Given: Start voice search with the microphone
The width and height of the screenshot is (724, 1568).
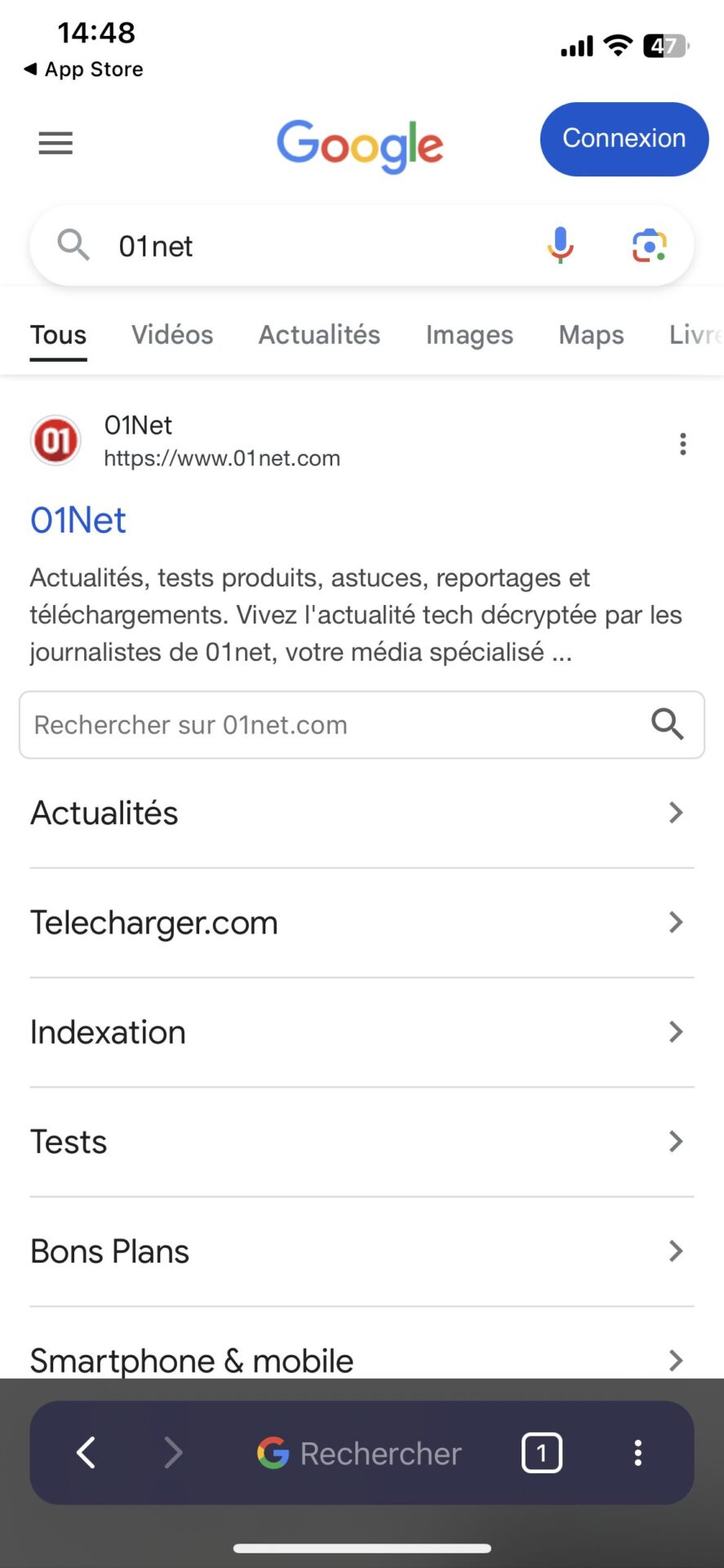Looking at the screenshot, I should tap(560, 246).
